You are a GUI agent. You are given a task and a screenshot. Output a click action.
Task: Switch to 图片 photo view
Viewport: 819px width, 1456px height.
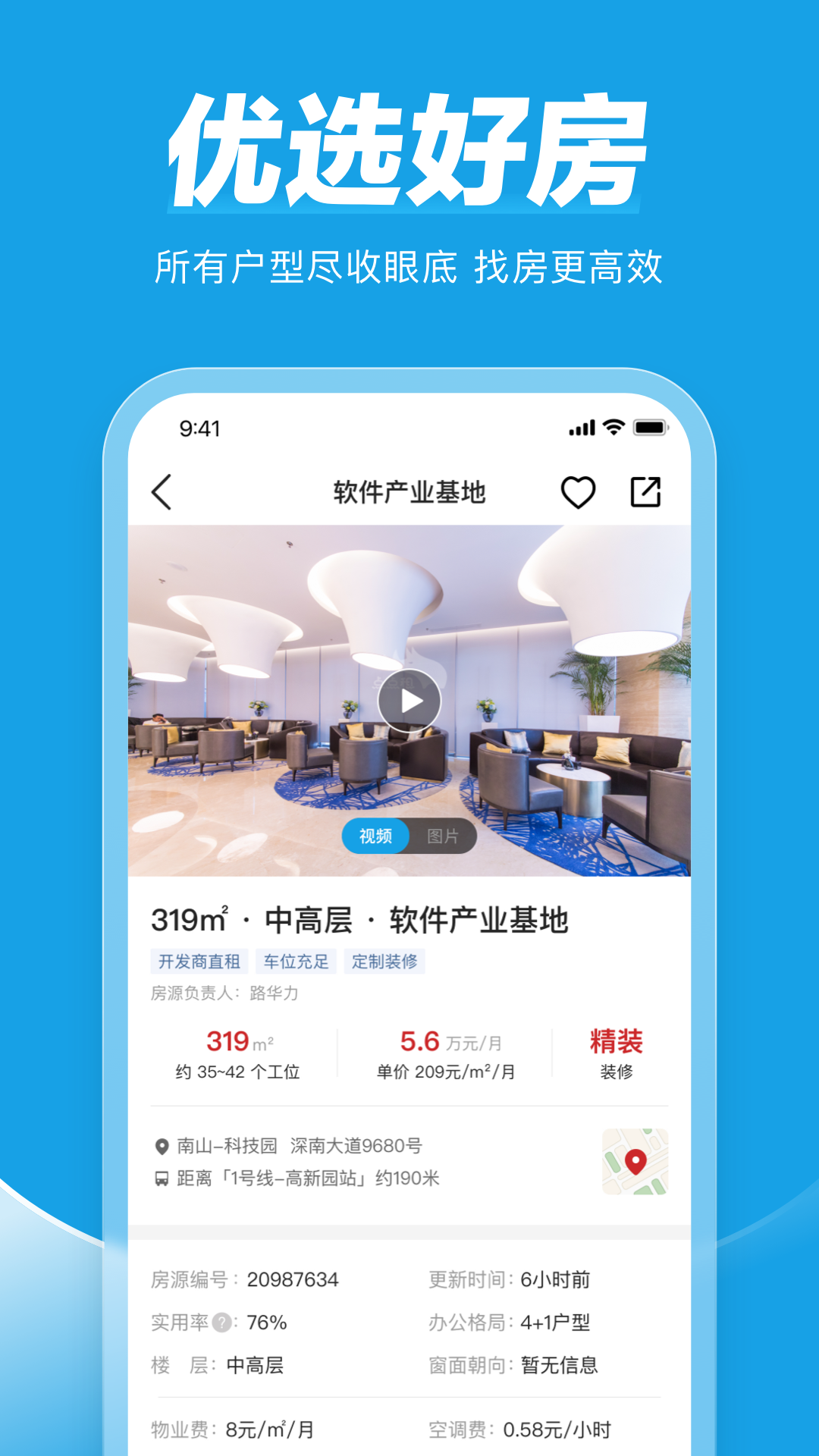(444, 836)
